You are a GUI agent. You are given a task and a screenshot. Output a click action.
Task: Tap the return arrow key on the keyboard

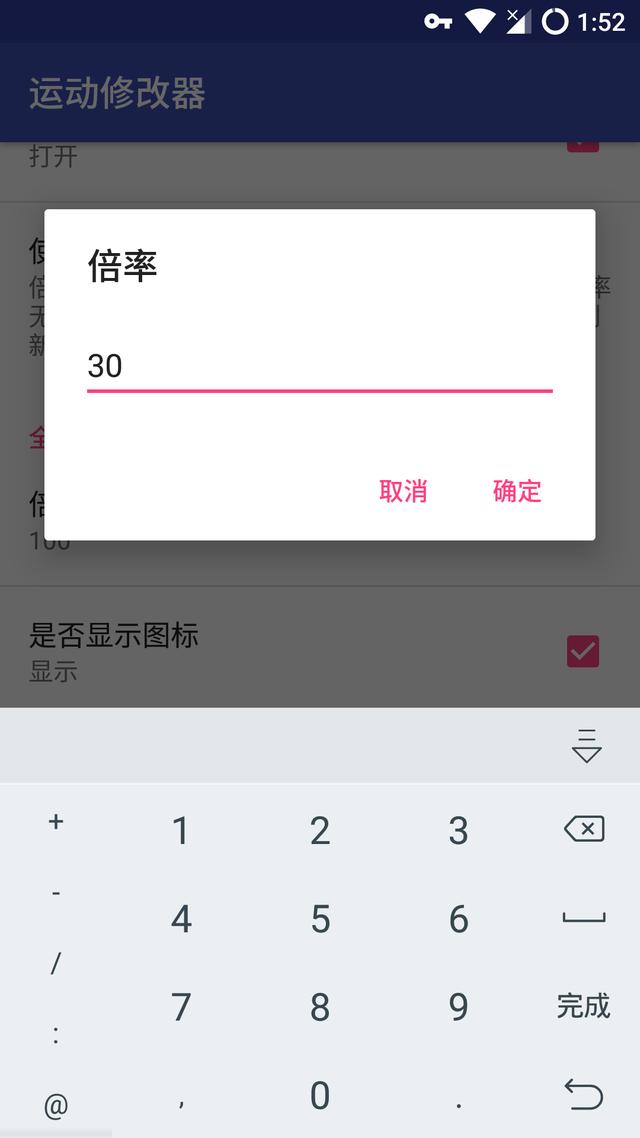tap(584, 1094)
